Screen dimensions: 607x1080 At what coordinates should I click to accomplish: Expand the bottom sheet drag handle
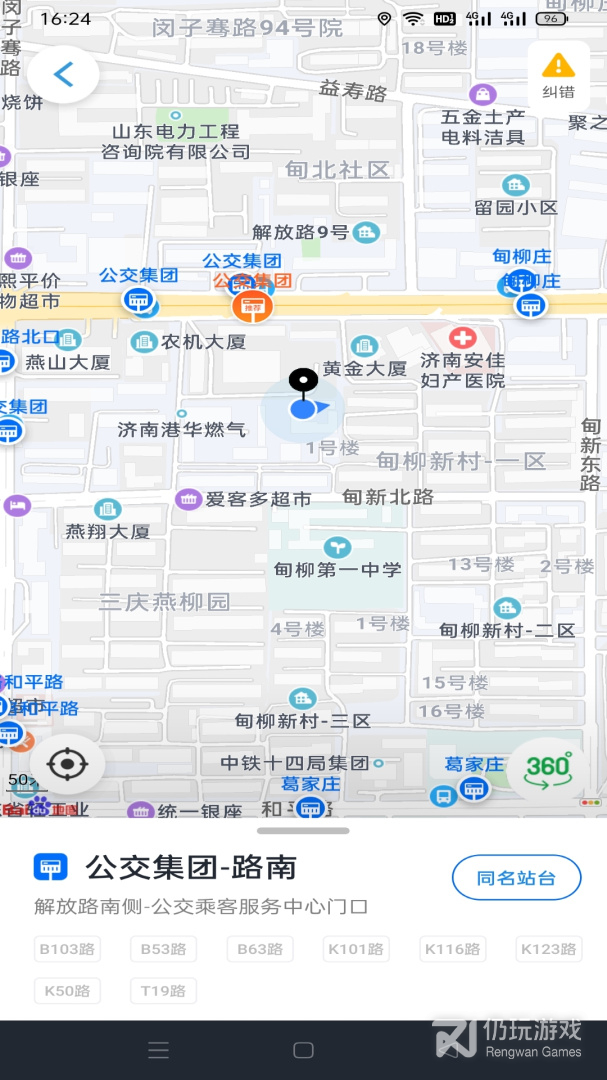point(303,831)
